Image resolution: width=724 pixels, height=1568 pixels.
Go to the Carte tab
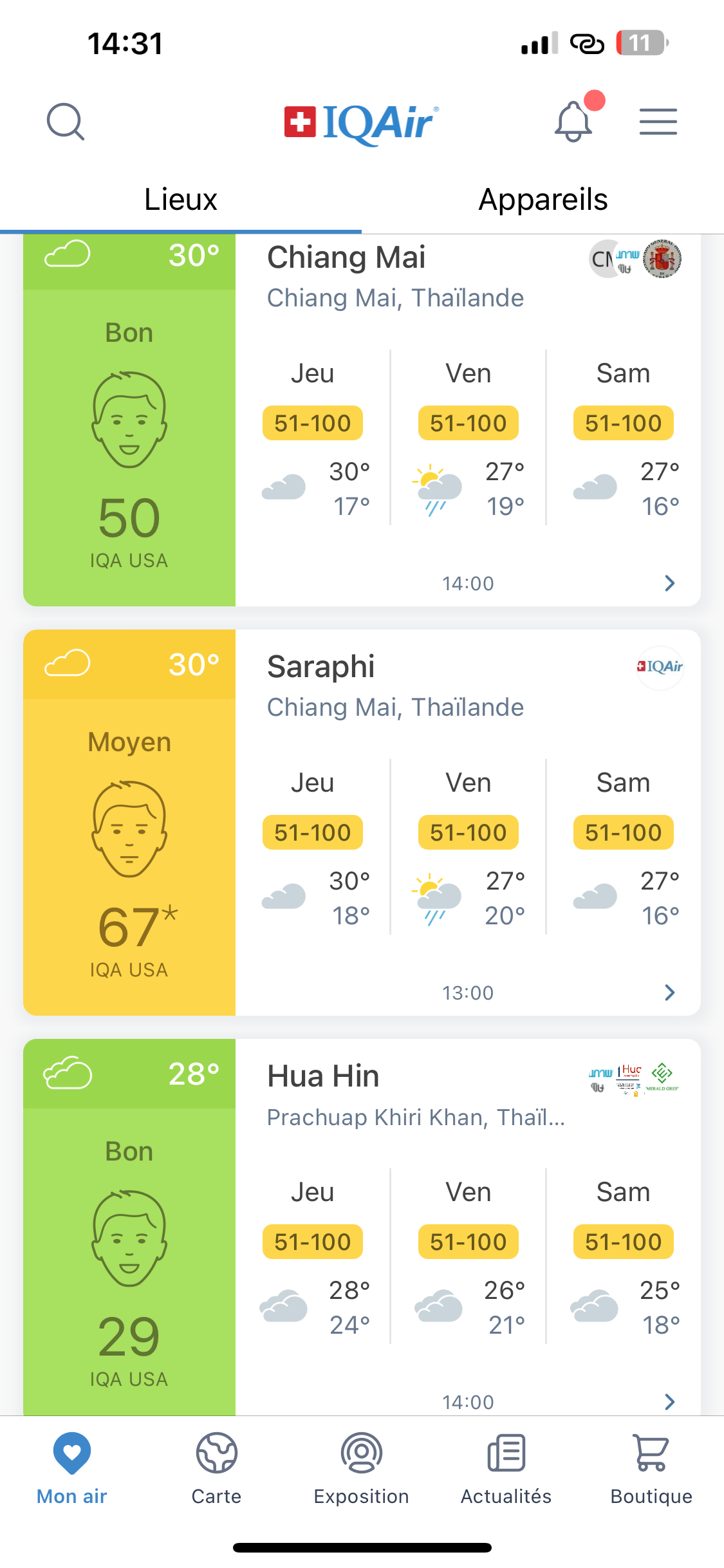[x=217, y=1469]
